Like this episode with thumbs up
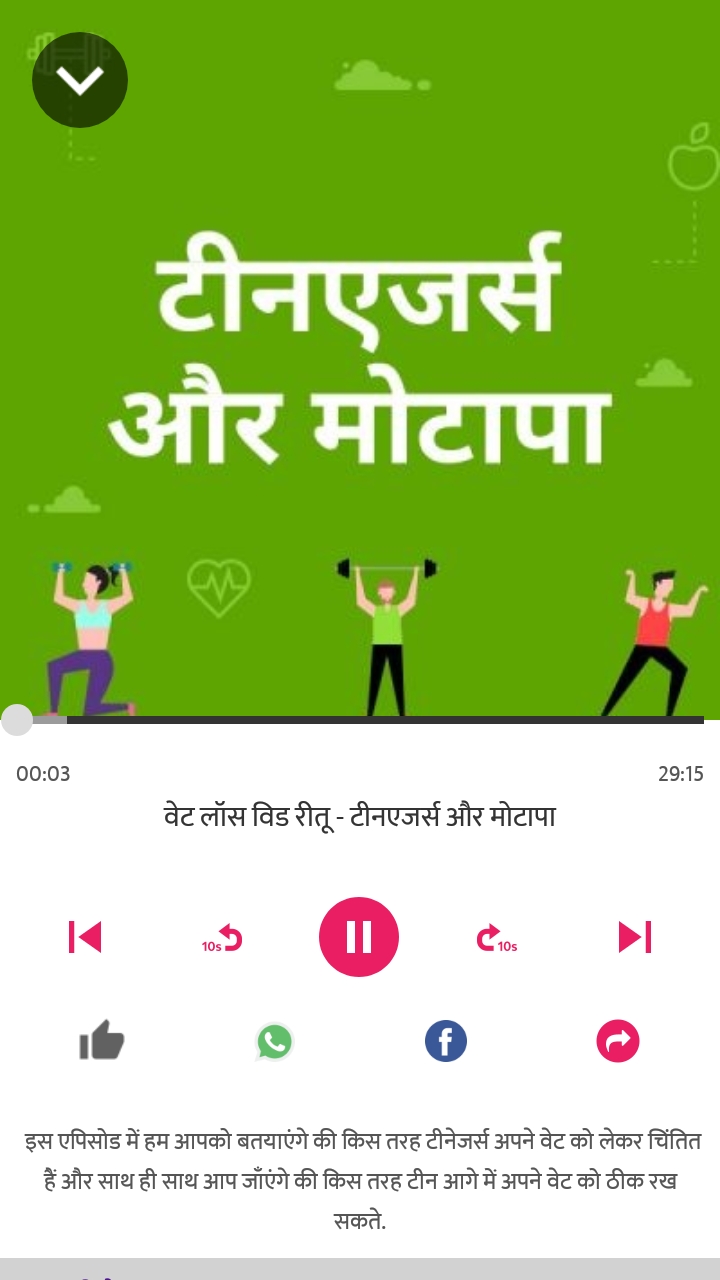Viewport: 720px width, 1280px height. pos(102,1041)
